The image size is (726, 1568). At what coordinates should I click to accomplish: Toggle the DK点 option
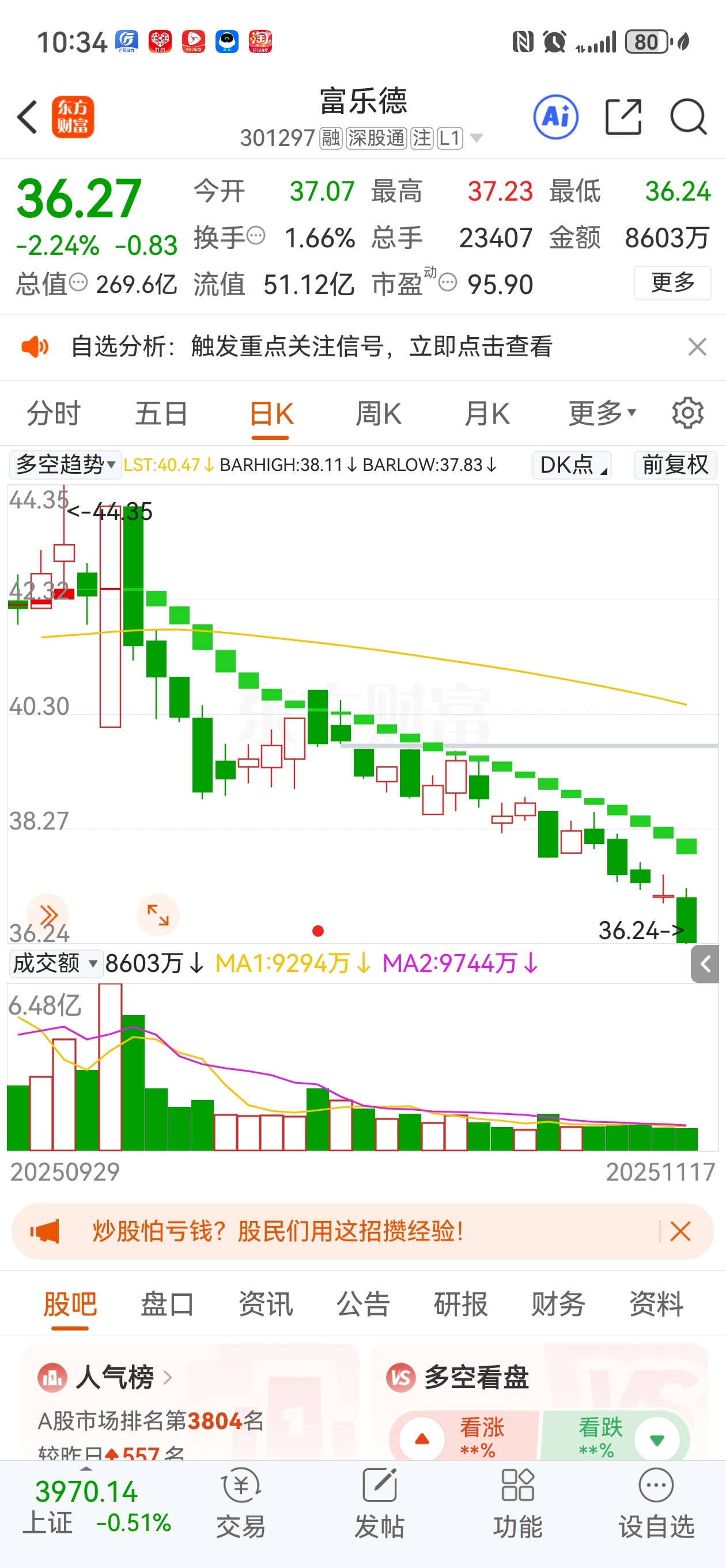pyautogui.click(x=572, y=465)
